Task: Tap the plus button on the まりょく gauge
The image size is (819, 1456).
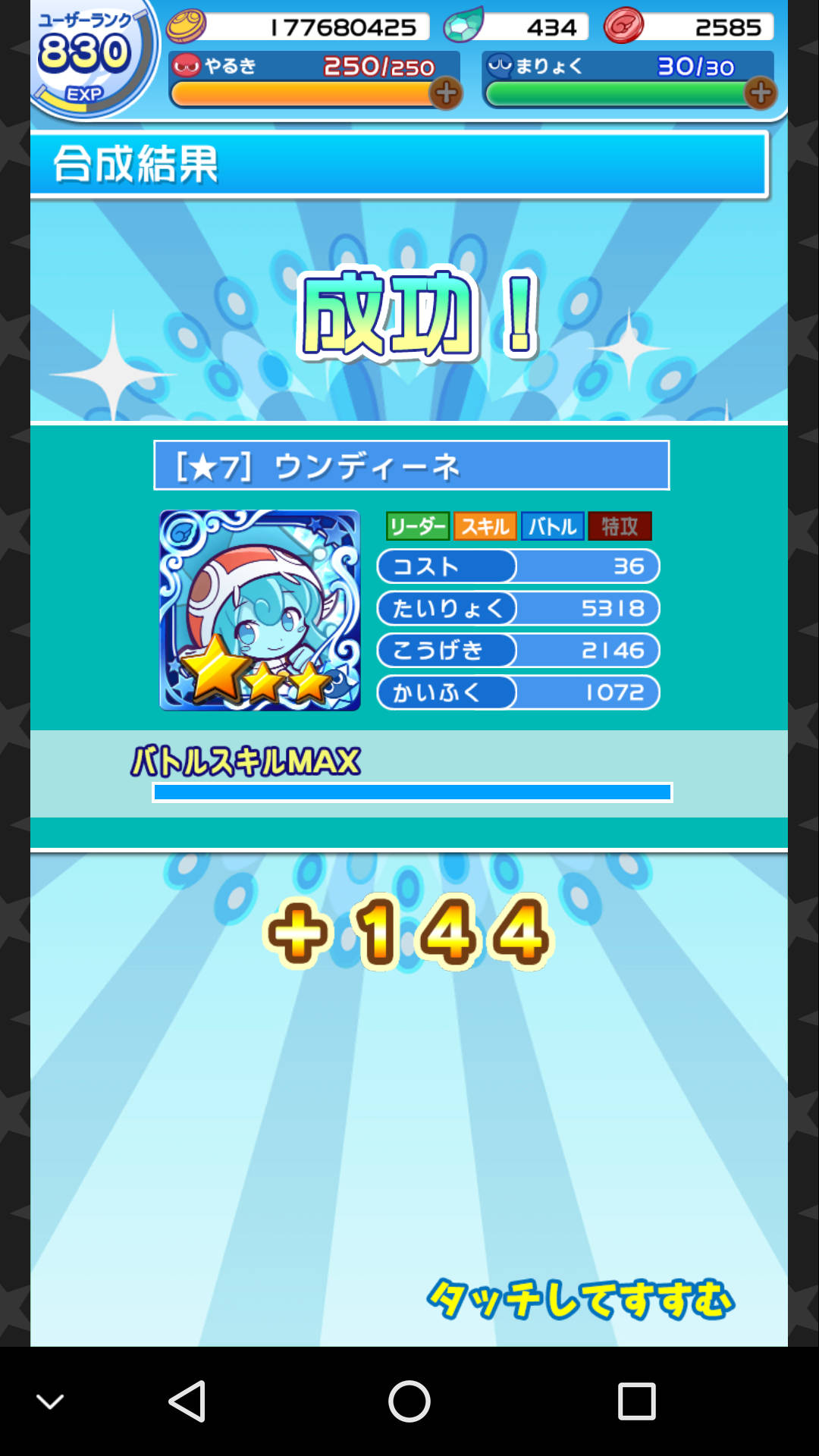Action: click(x=760, y=93)
